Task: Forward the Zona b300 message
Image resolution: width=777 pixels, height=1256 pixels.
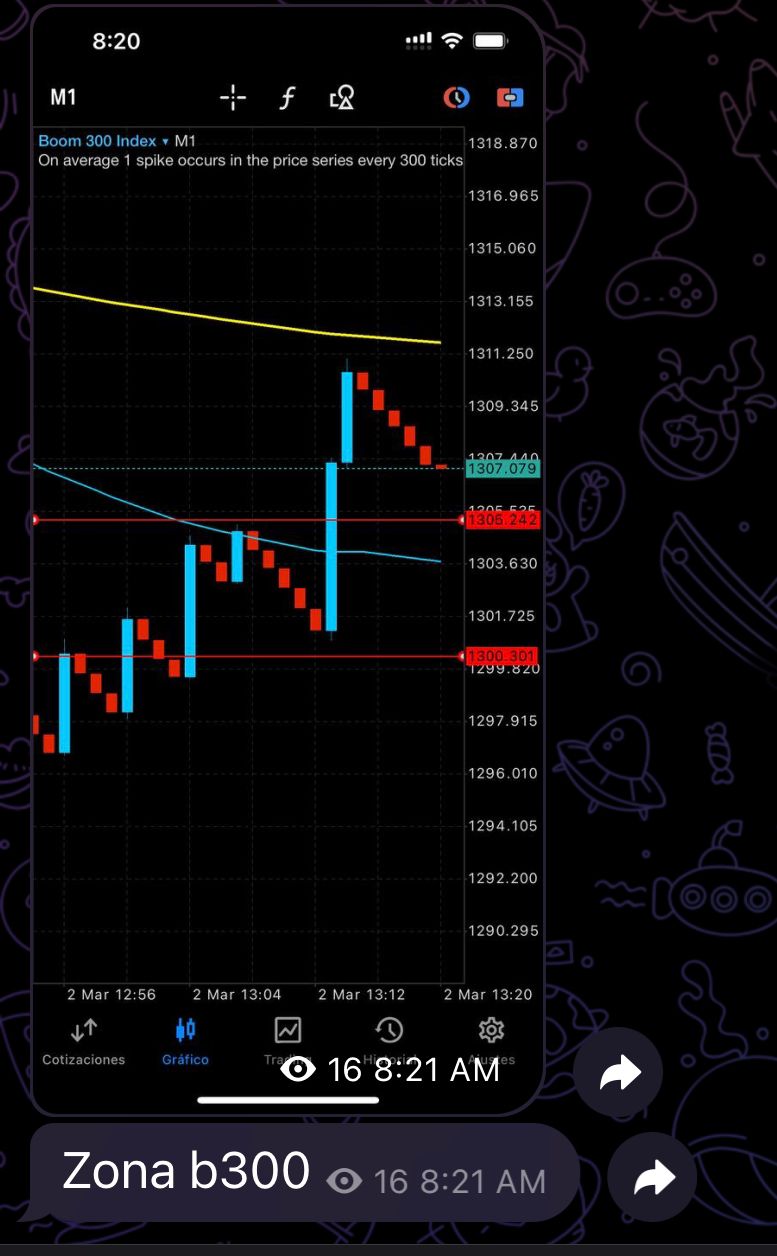Action: [654, 1179]
